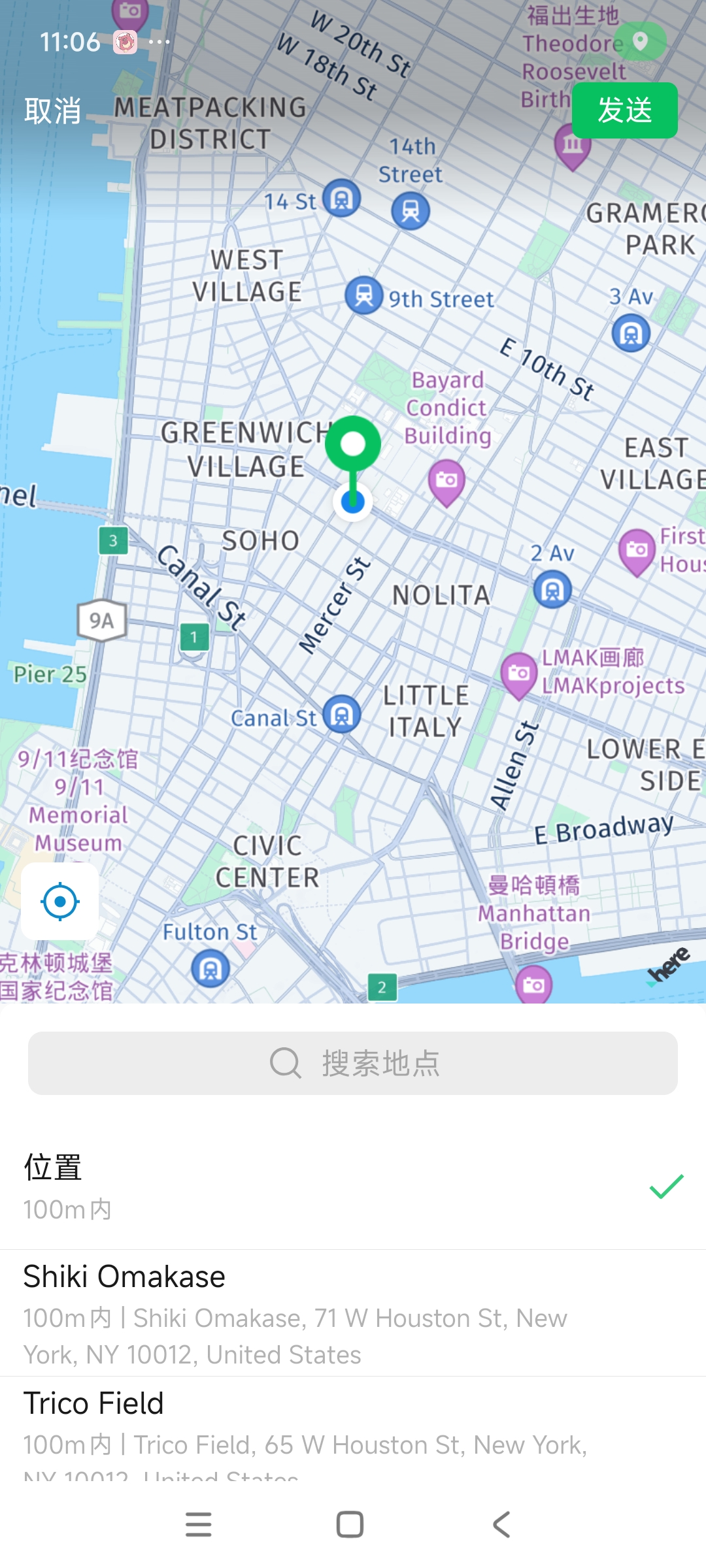Tap 取消 to cancel location sharing

[x=52, y=110]
